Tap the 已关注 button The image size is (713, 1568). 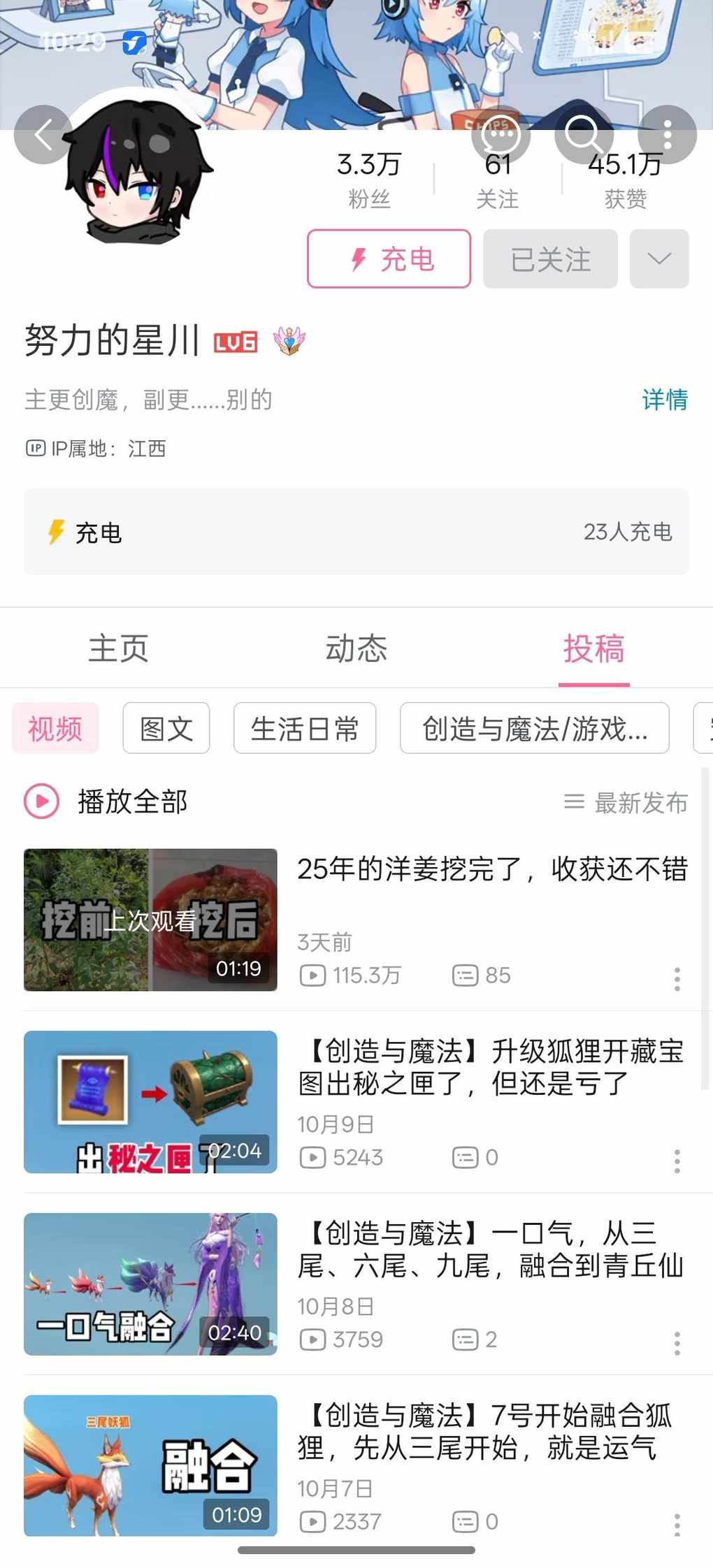tap(550, 259)
